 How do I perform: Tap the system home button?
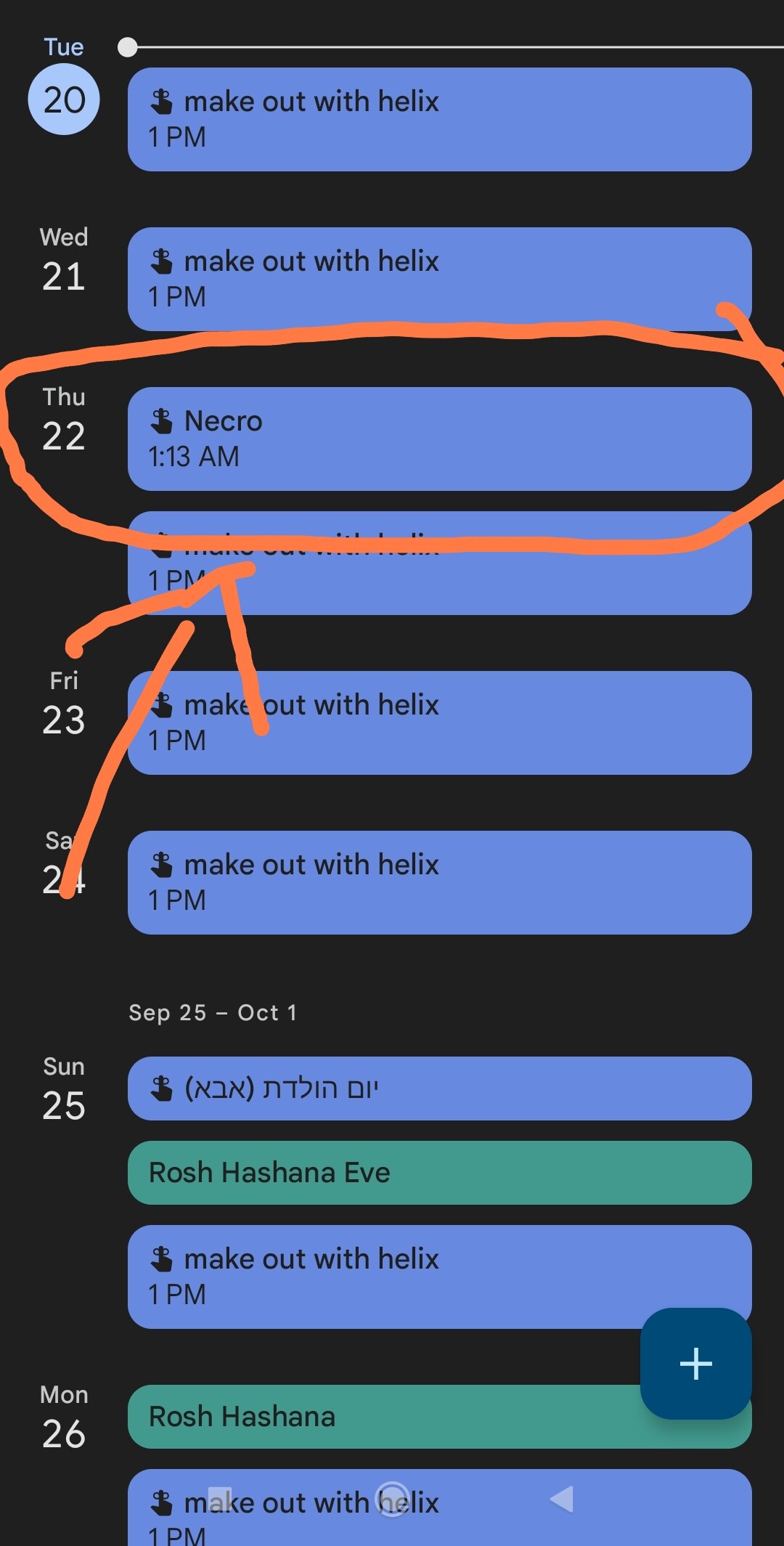click(x=393, y=1499)
